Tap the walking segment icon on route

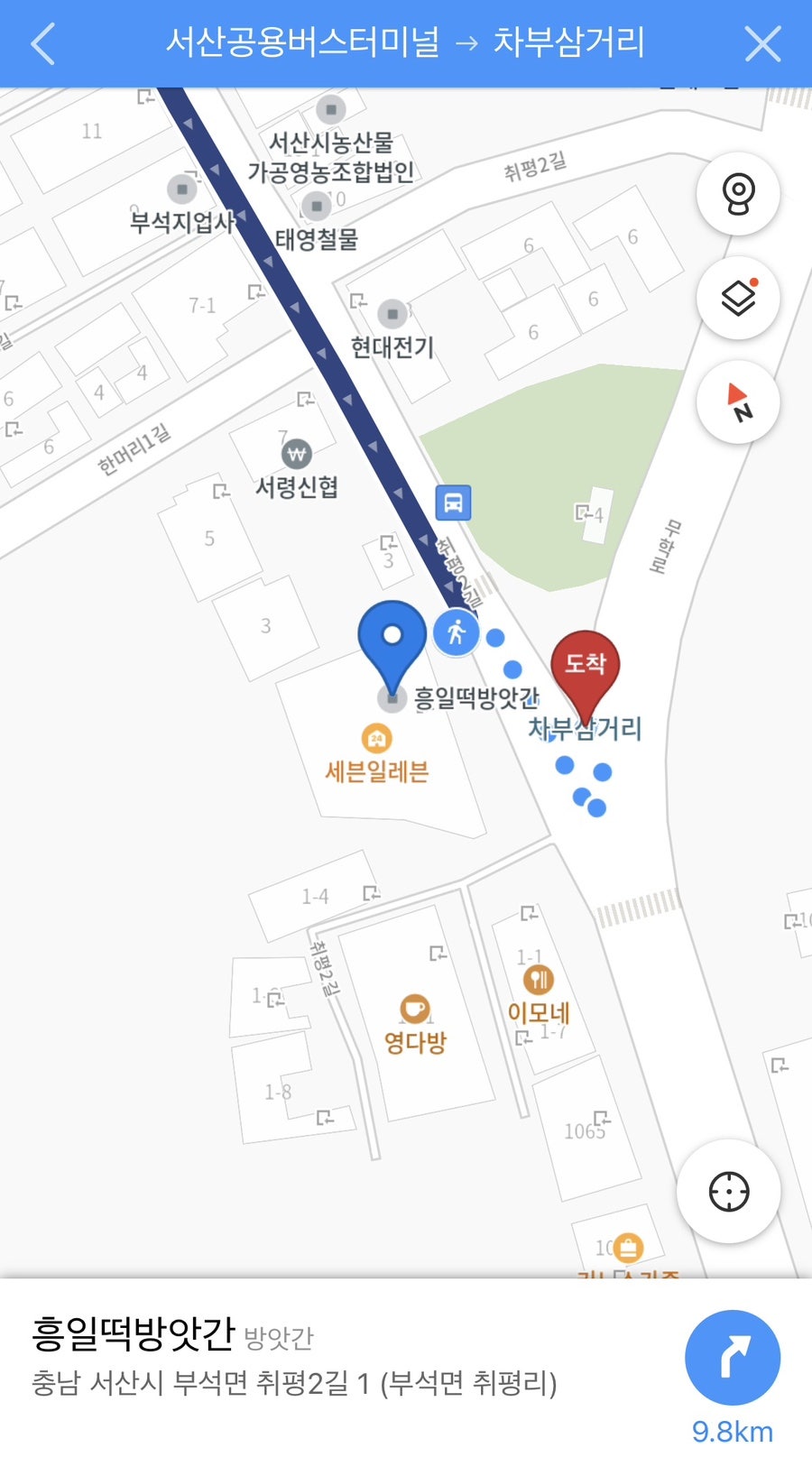[456, 632]
